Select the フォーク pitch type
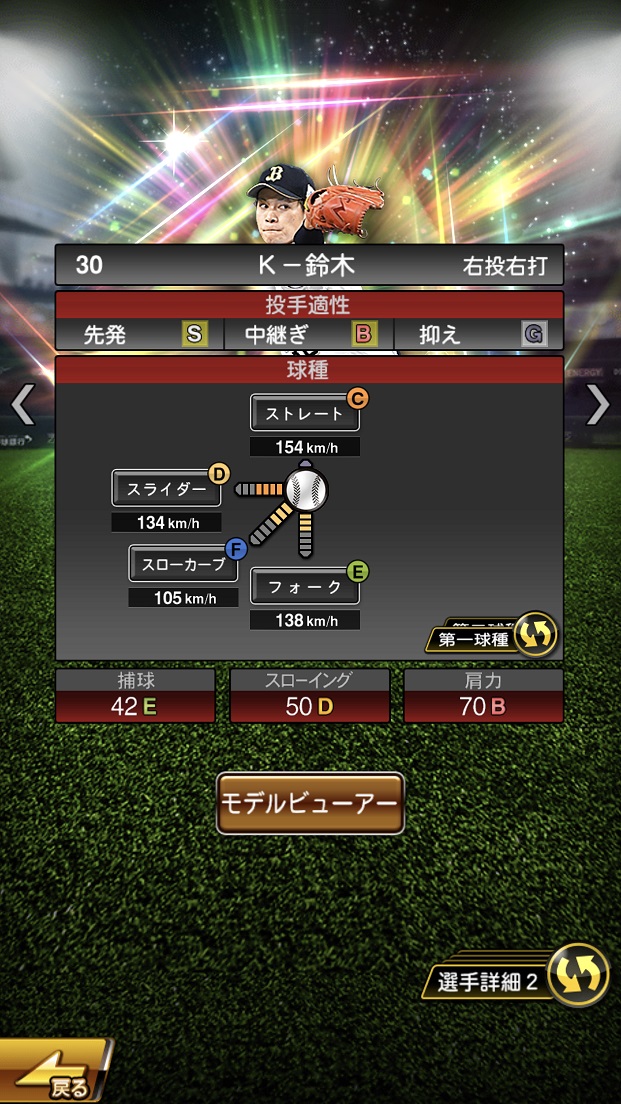The image size is (621, 1104). [304, 587]
